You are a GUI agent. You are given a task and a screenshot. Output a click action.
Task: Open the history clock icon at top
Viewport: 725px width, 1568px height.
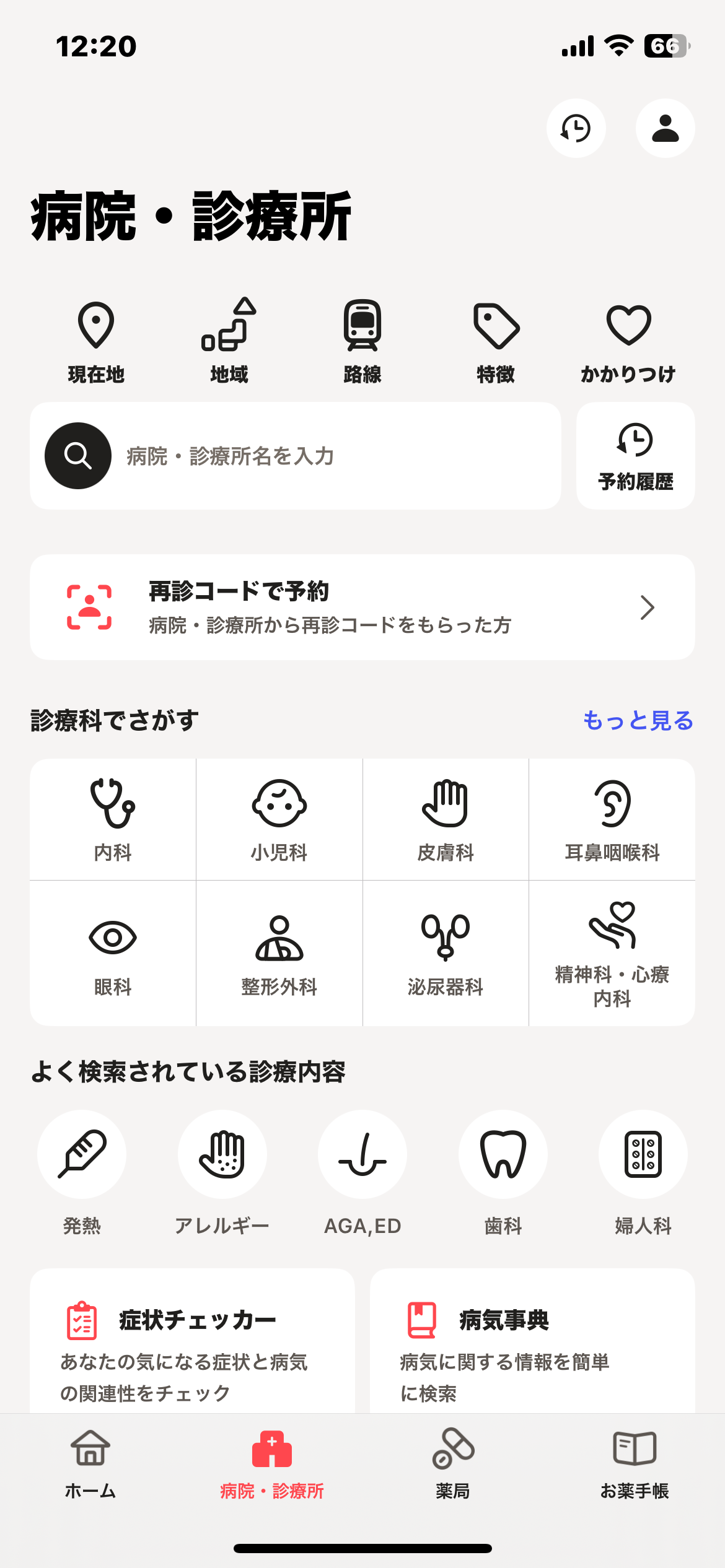[576, 128]
